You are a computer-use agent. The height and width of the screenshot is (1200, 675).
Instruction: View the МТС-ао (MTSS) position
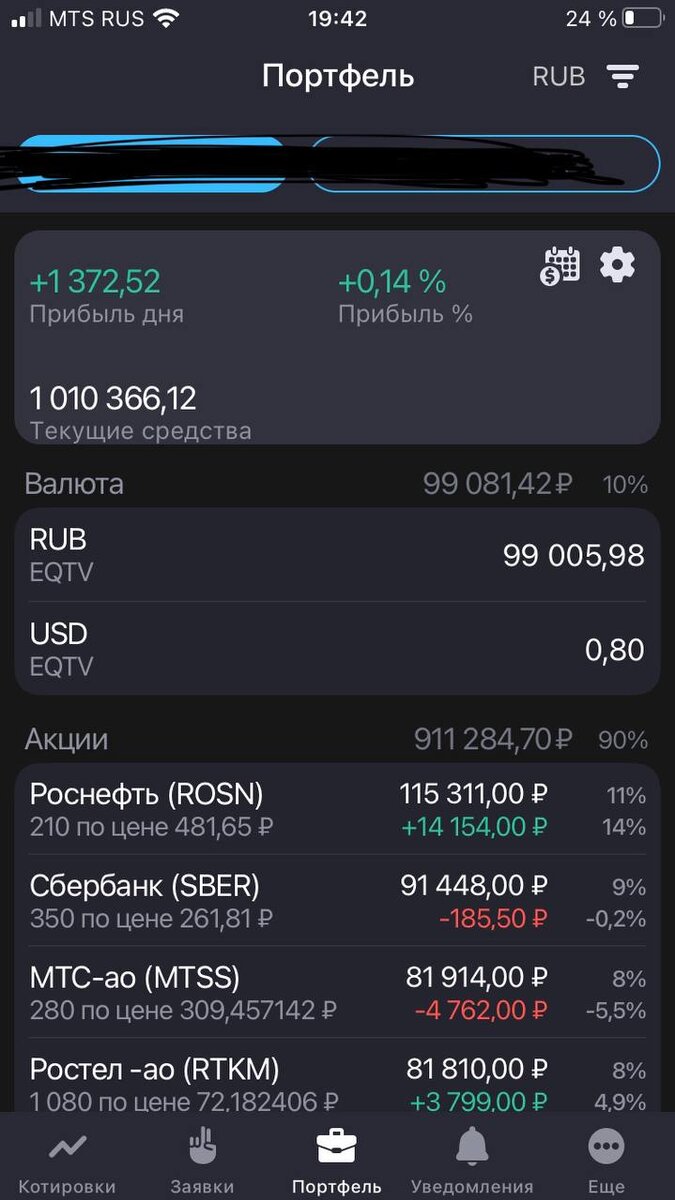pyautogui.click(x=337, y=993)
